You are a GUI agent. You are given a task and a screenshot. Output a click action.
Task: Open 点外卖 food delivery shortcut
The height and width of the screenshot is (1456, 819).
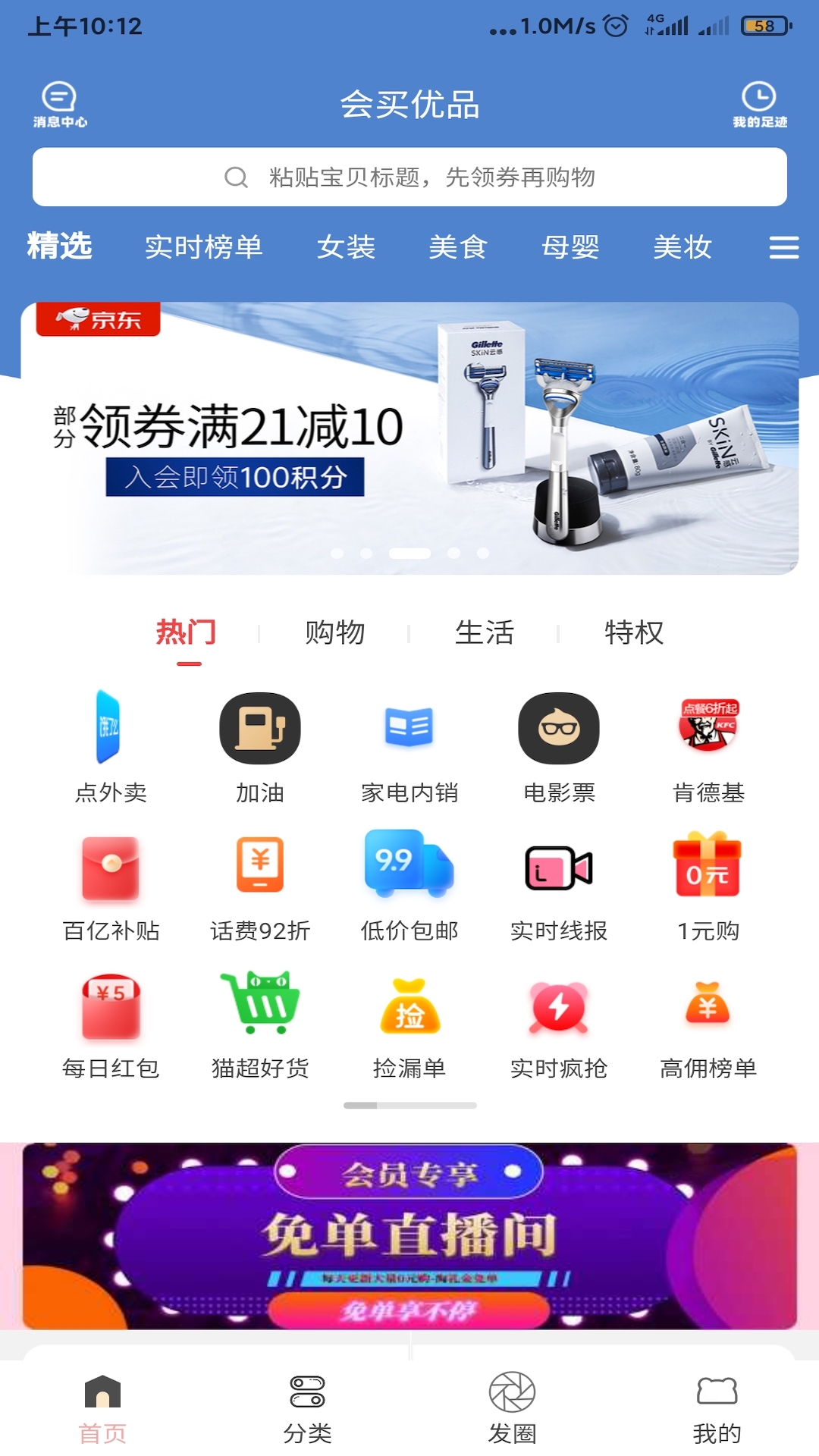111,747
